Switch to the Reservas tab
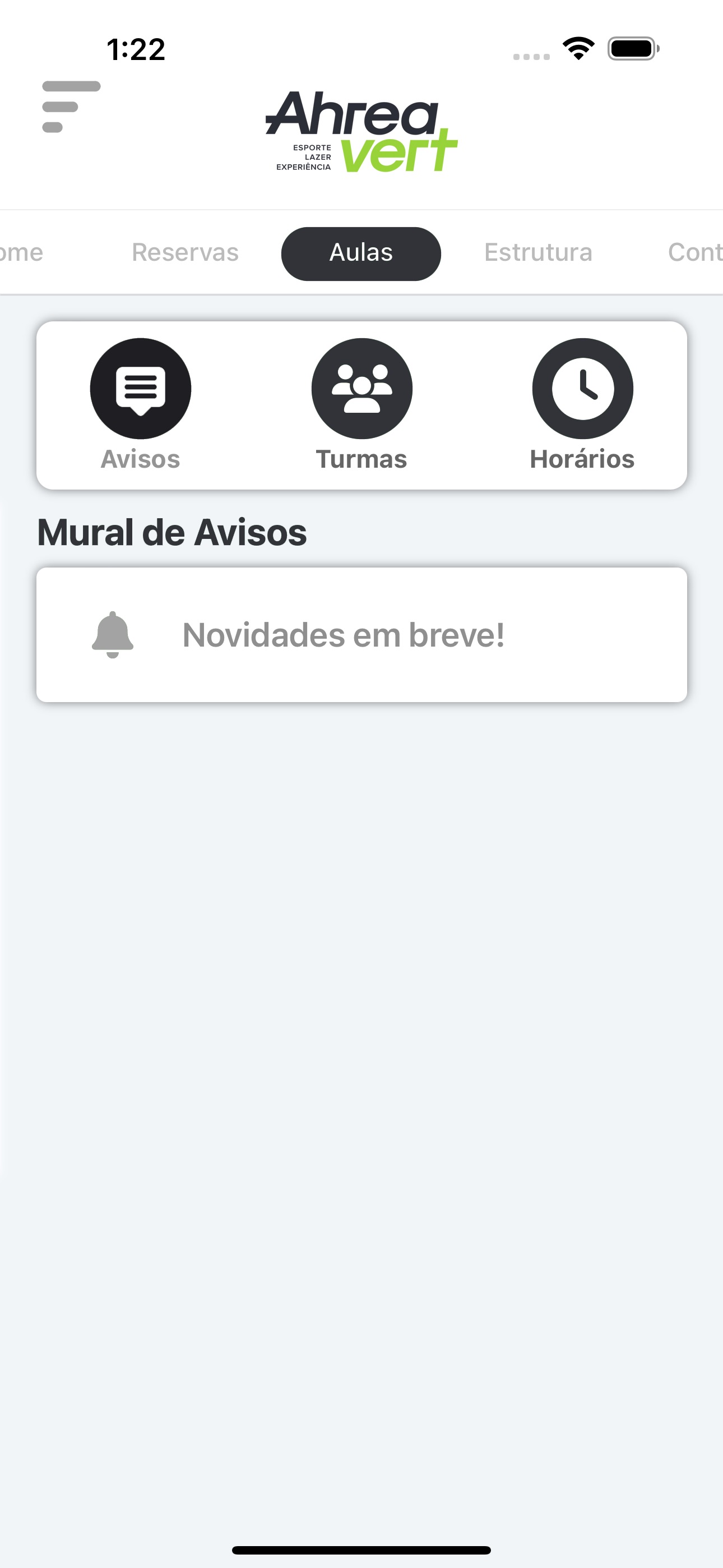 pyautogui.click(x=185, y=252)
